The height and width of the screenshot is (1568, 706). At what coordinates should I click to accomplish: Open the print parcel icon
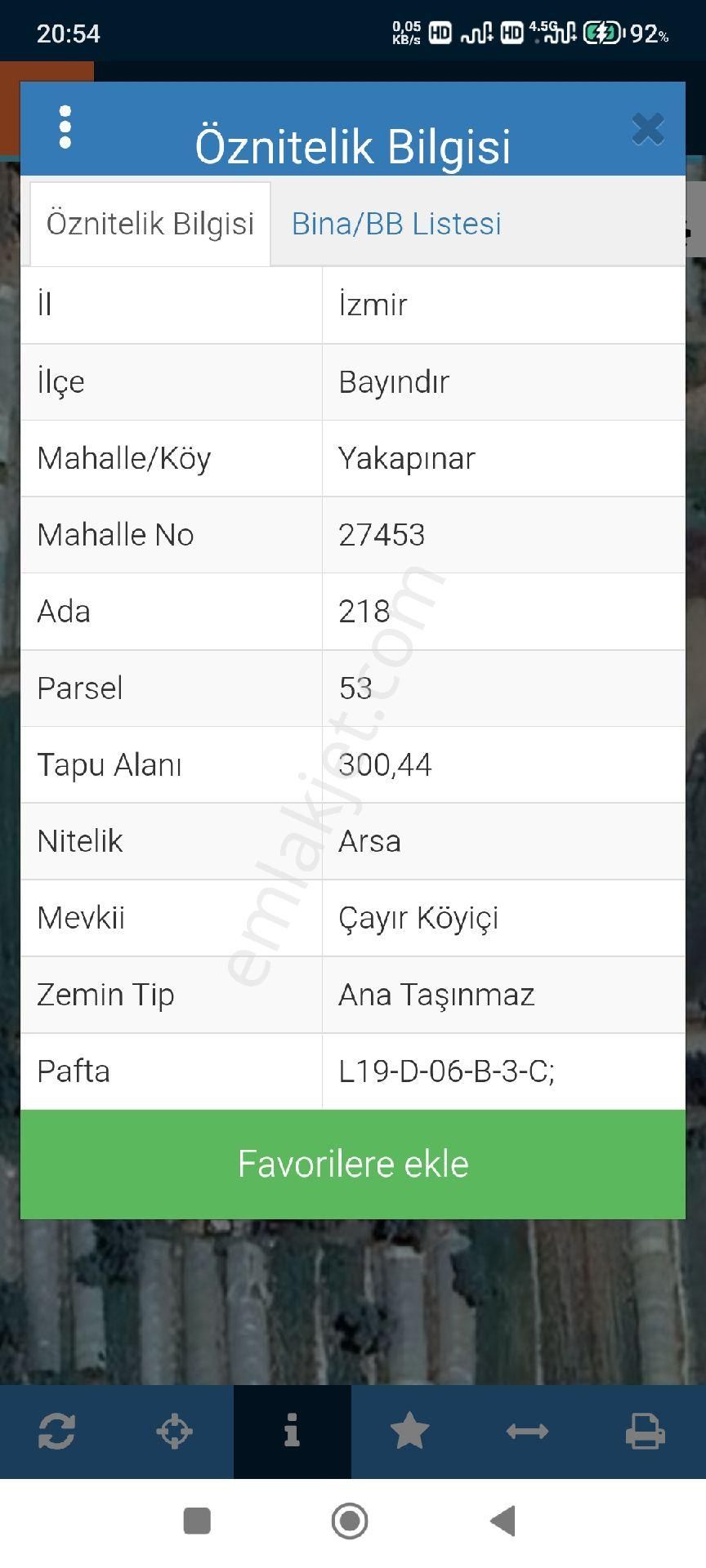[645, 1432]
